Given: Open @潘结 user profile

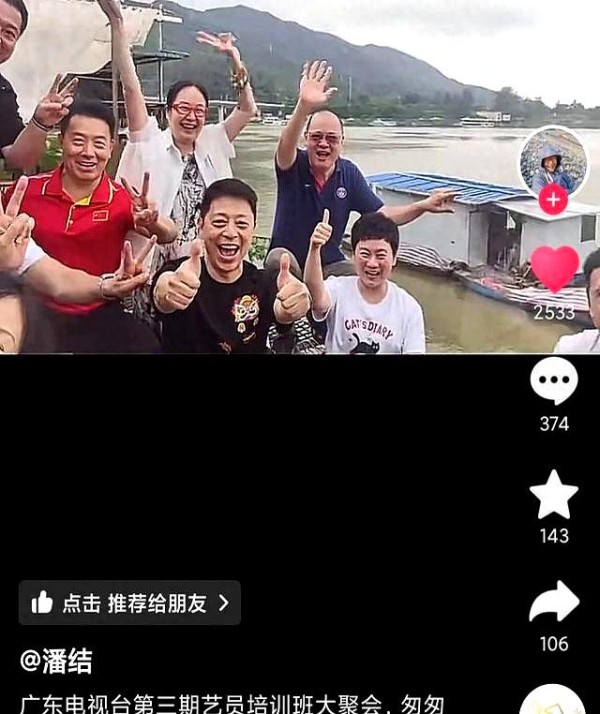Looking at the screenshot, I should click(x=57, y=661).
